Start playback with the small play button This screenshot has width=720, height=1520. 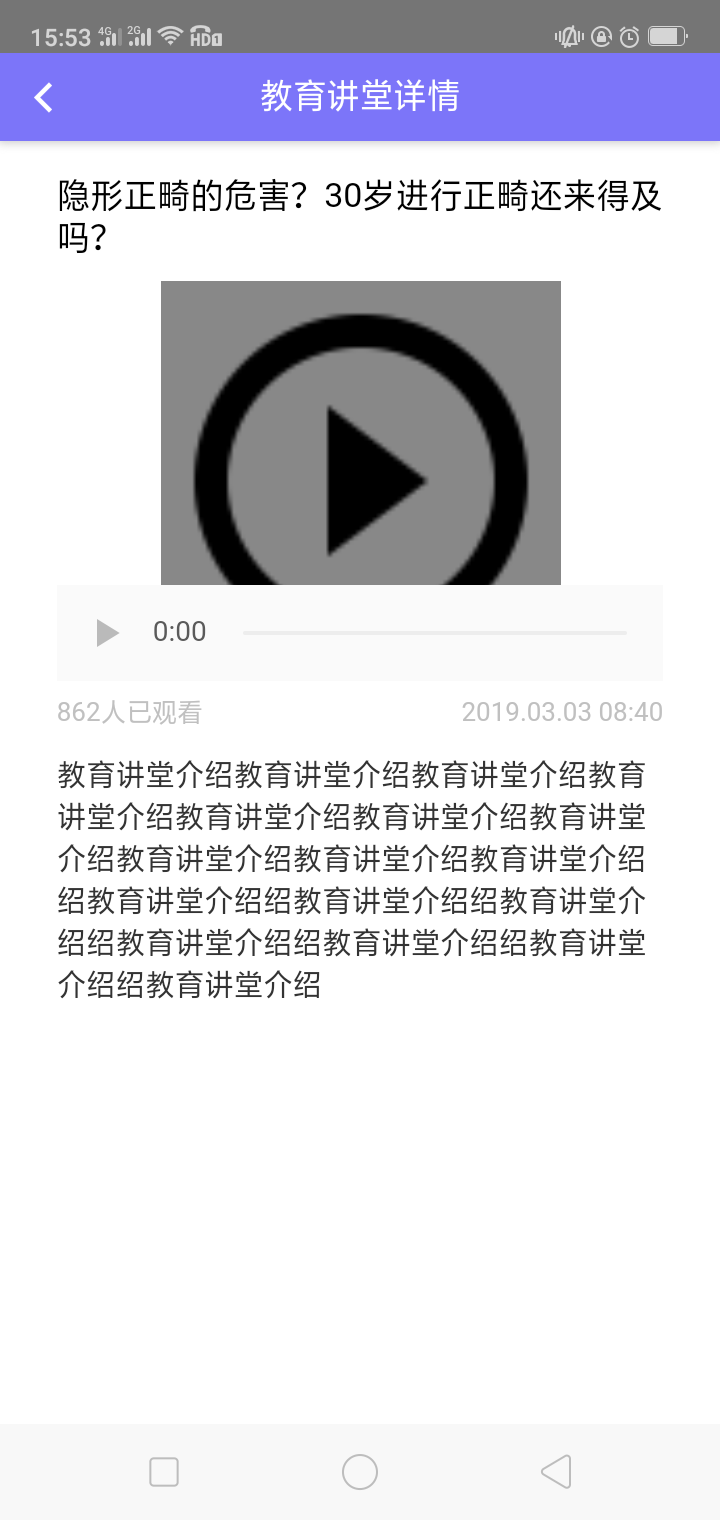108,632
